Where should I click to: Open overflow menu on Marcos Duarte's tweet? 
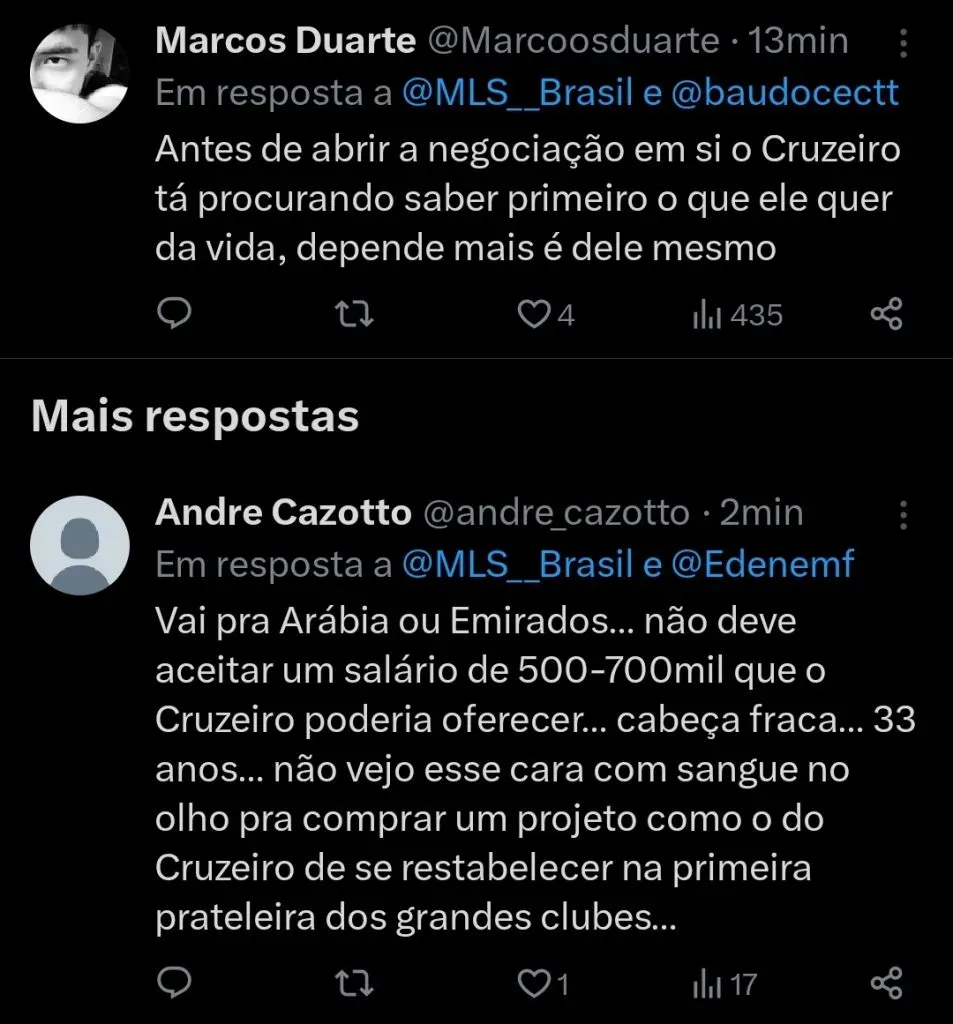904,43
